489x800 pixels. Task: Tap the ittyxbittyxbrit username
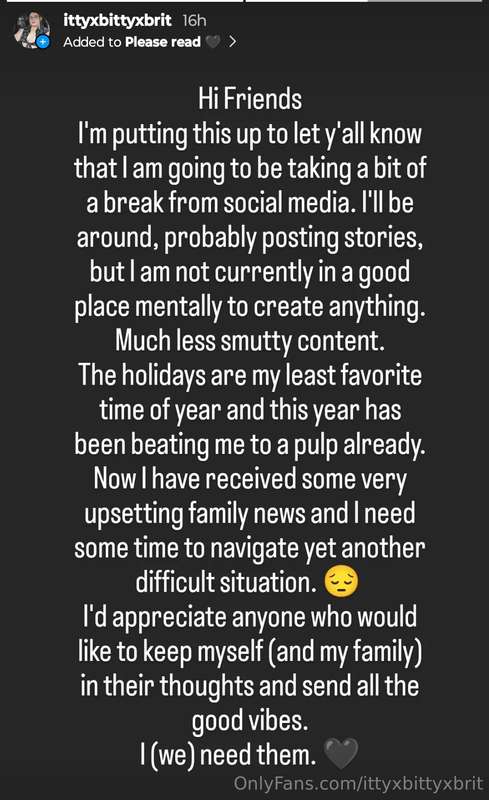pyautogui.click(x=117, y=20)
